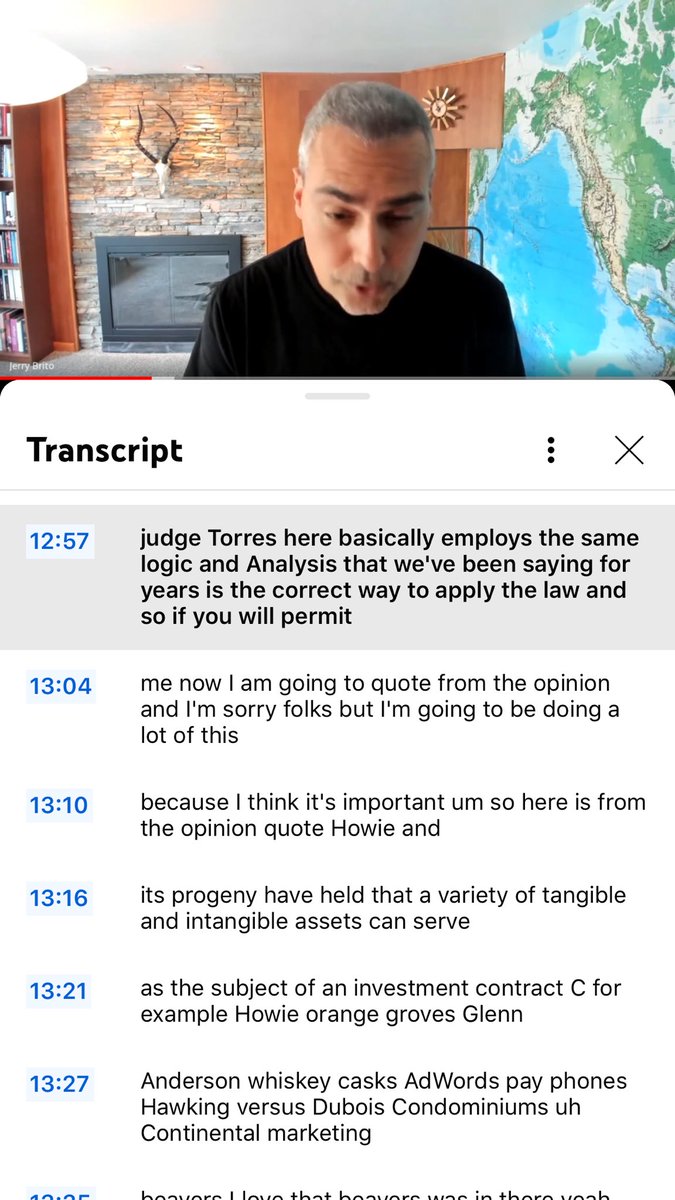Open the transcript overflow menu
The image size is (675, 1200).
point(550,450)
